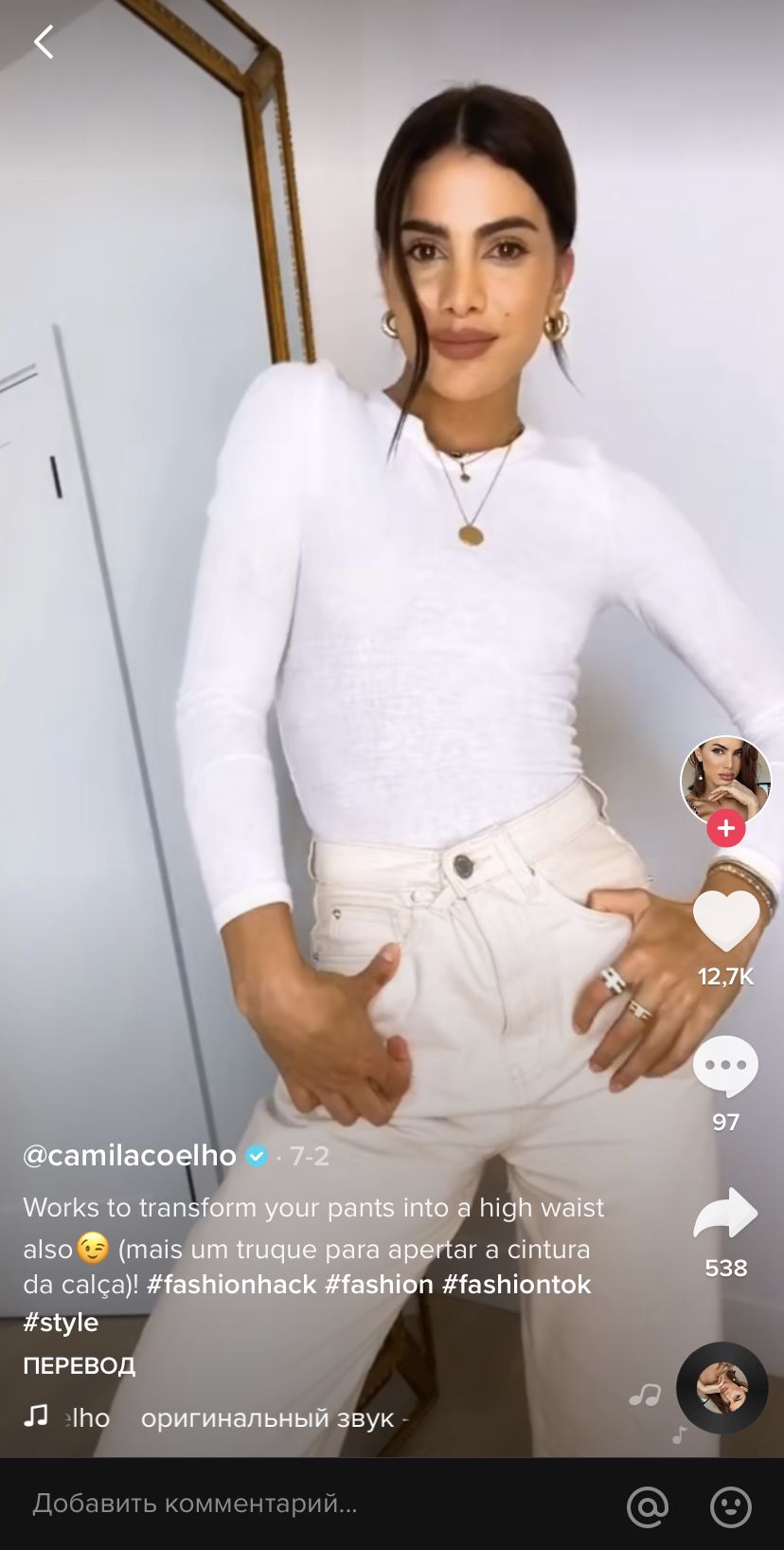Open the comments bubble

(725, 1066)
